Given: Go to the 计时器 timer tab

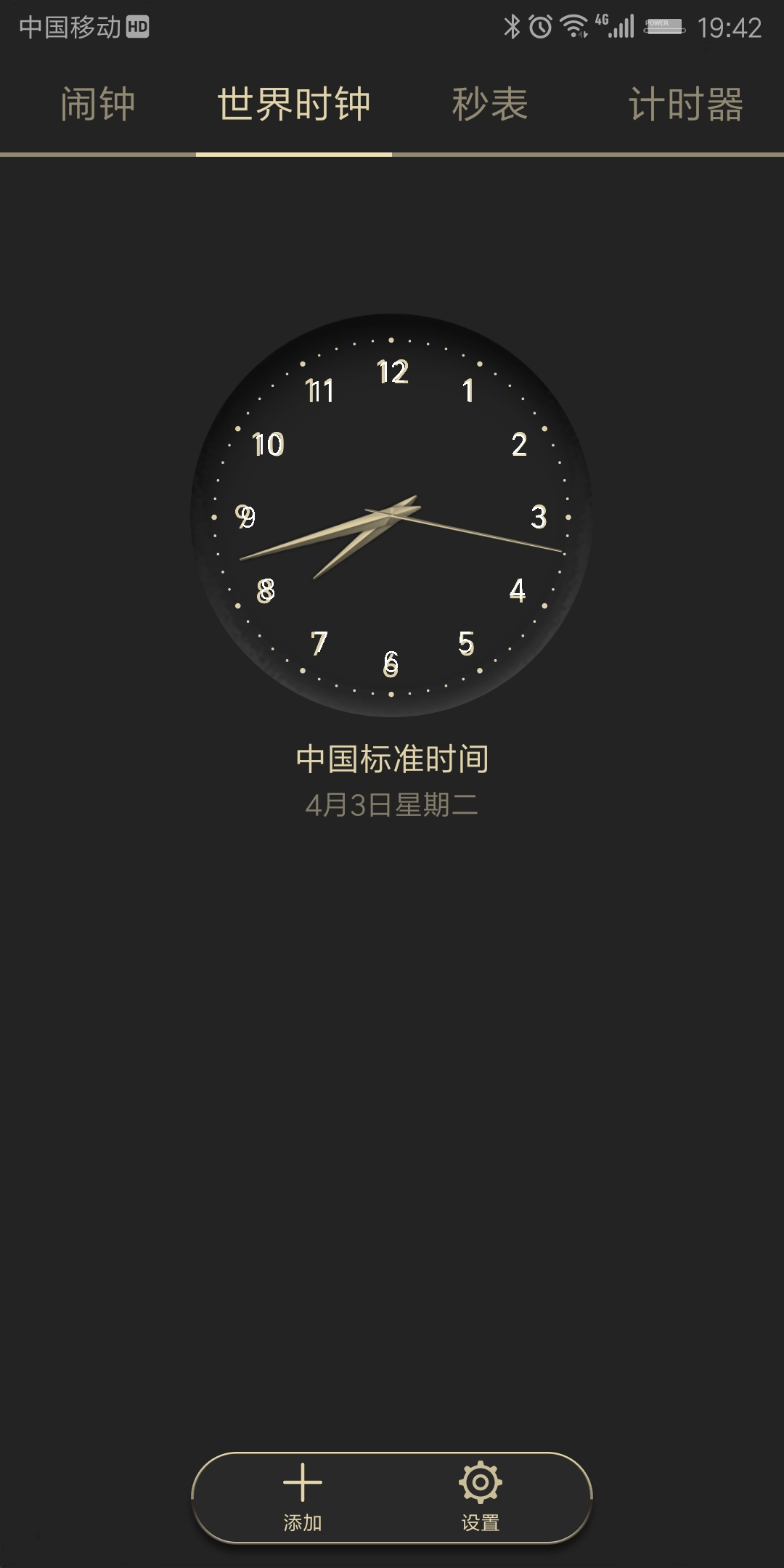Looking at the screenshot, I should pos(686,105).
